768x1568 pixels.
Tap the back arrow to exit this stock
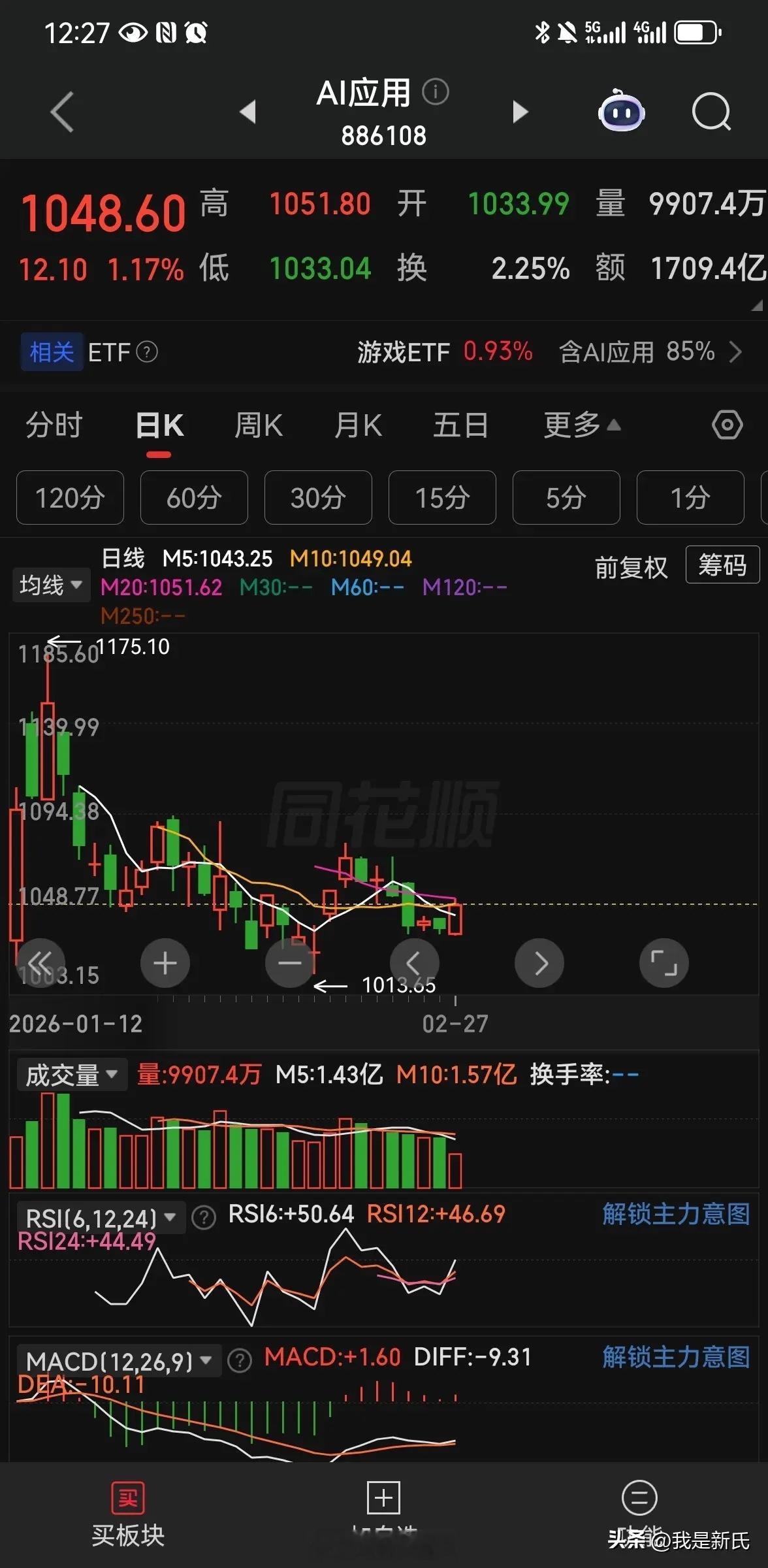click(x=61, y=111)
